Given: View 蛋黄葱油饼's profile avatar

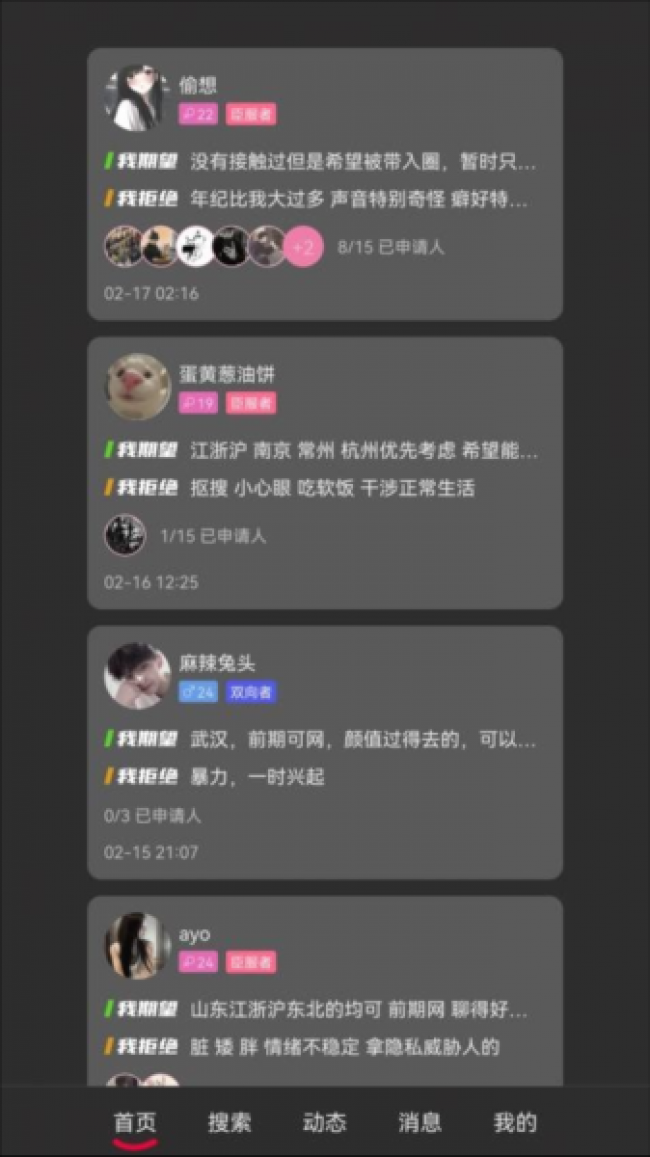Looking at the screenshot, I should coord(137,387).
